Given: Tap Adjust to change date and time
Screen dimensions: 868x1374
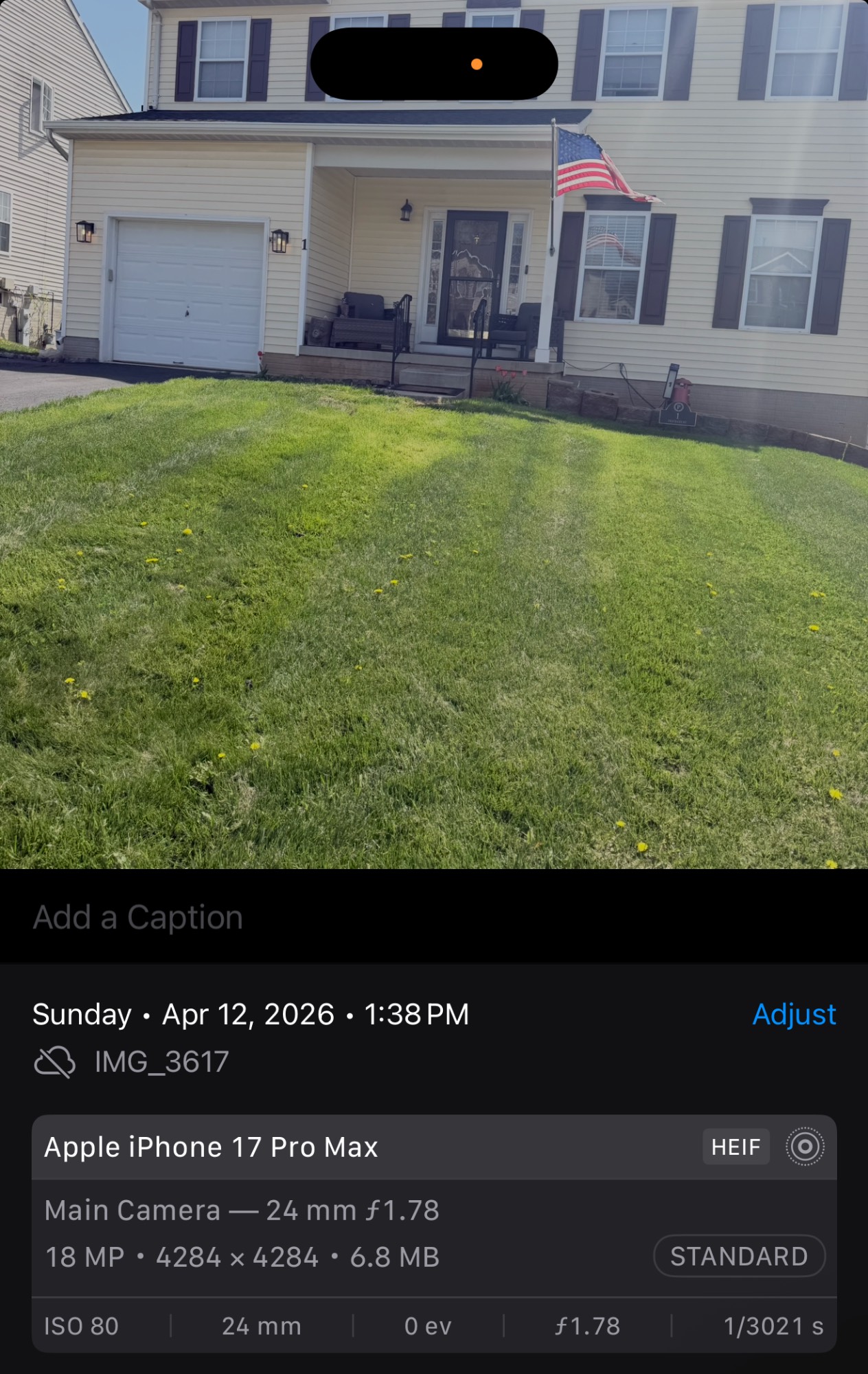Looking at the screenshot, I should pyautogui.click(x=794, y=1014).
